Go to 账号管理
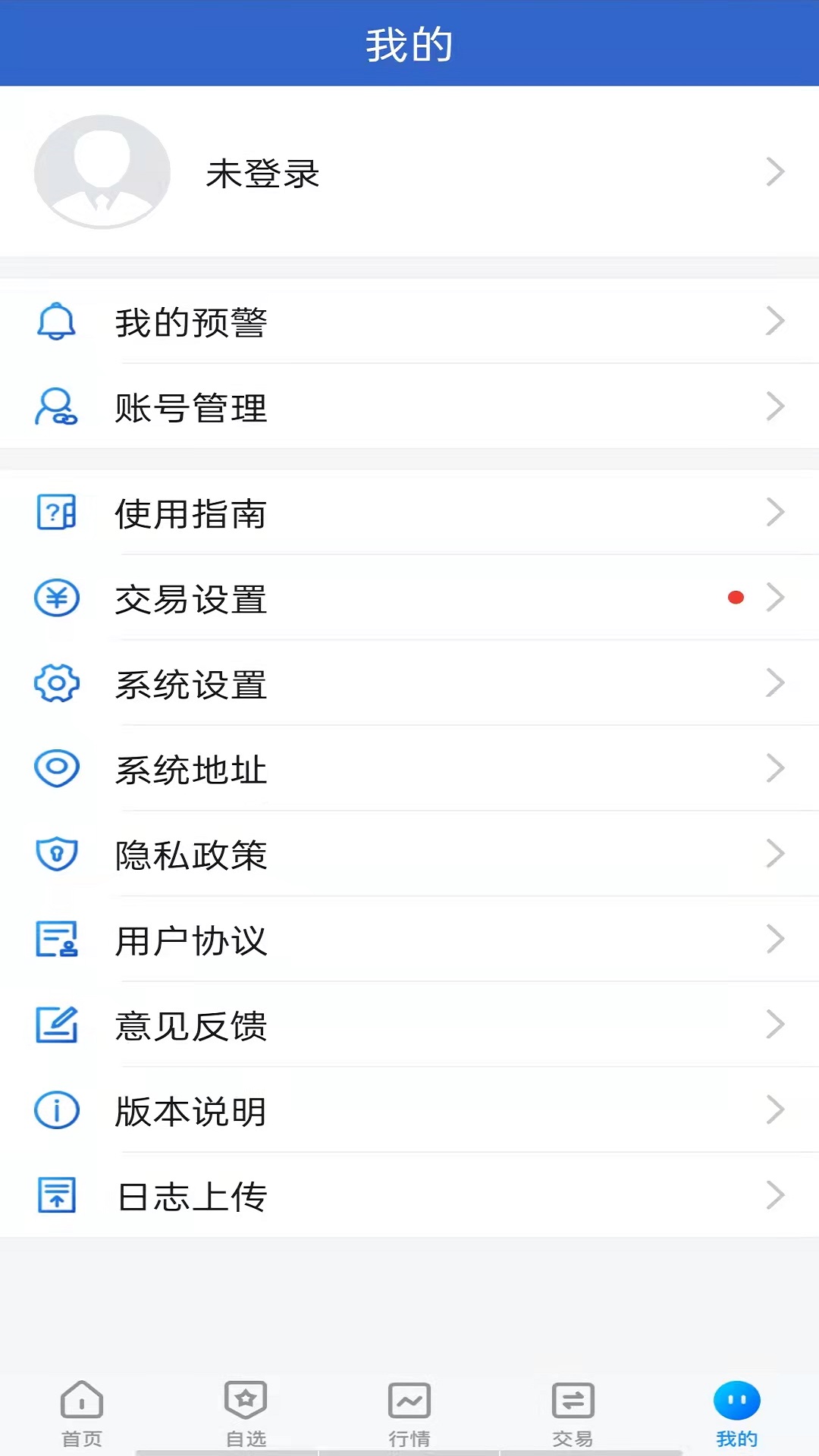 pyautogui.click(x=409, y=407)
